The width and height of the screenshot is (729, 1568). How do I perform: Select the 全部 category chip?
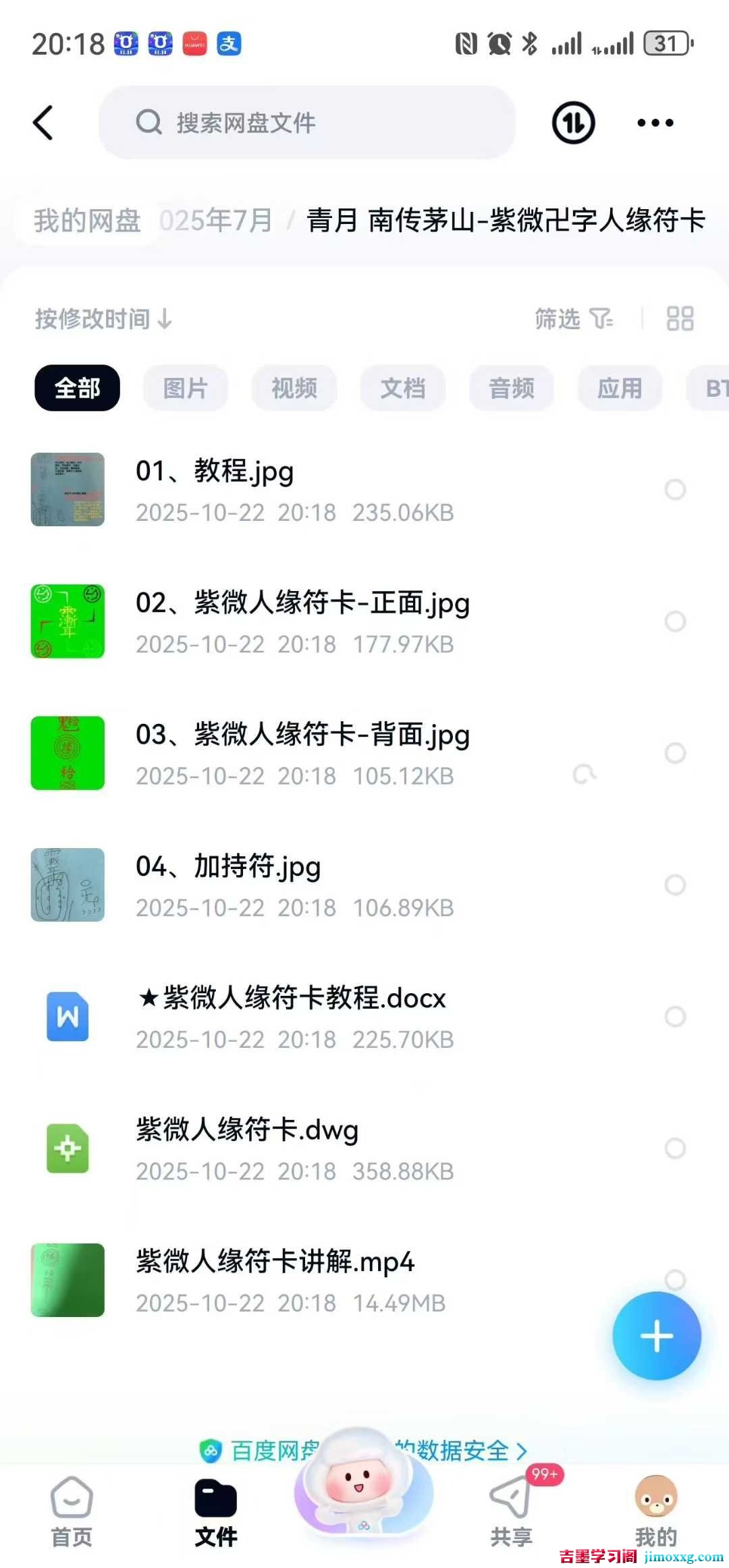click(76, 387)
